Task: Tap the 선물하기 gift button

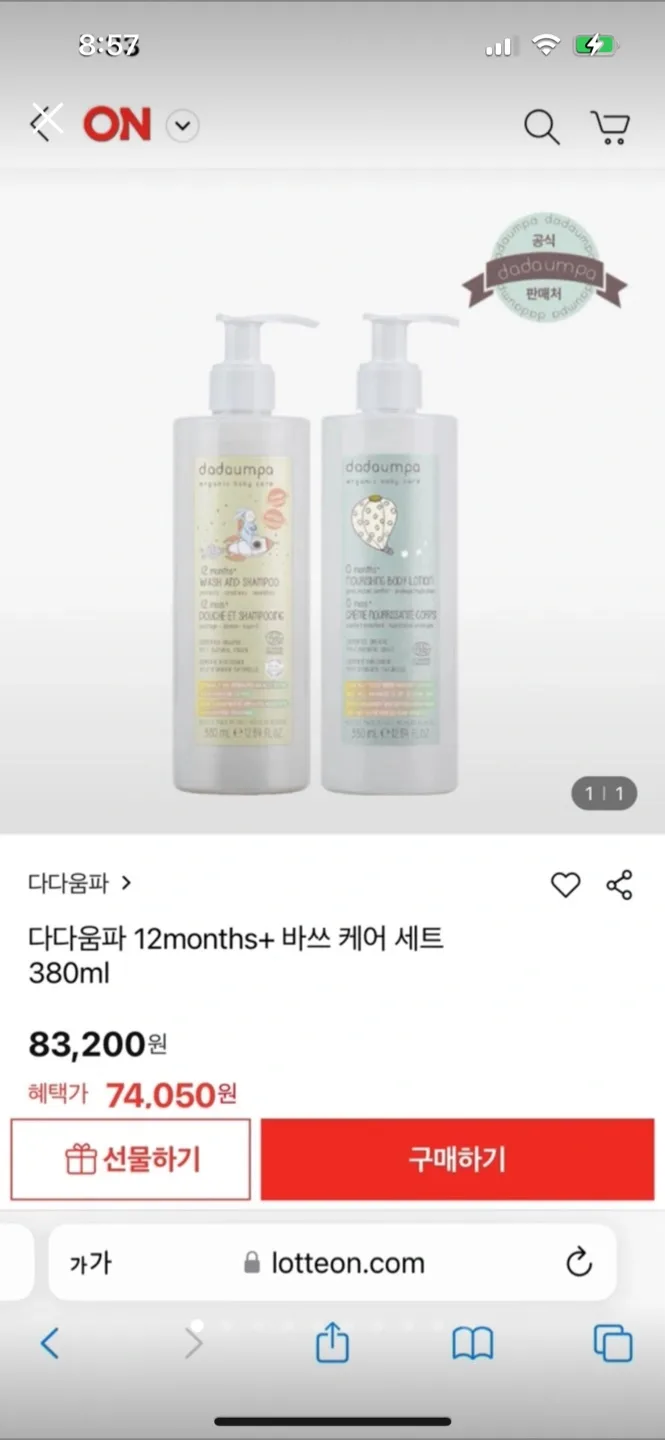Action: 131,1159
